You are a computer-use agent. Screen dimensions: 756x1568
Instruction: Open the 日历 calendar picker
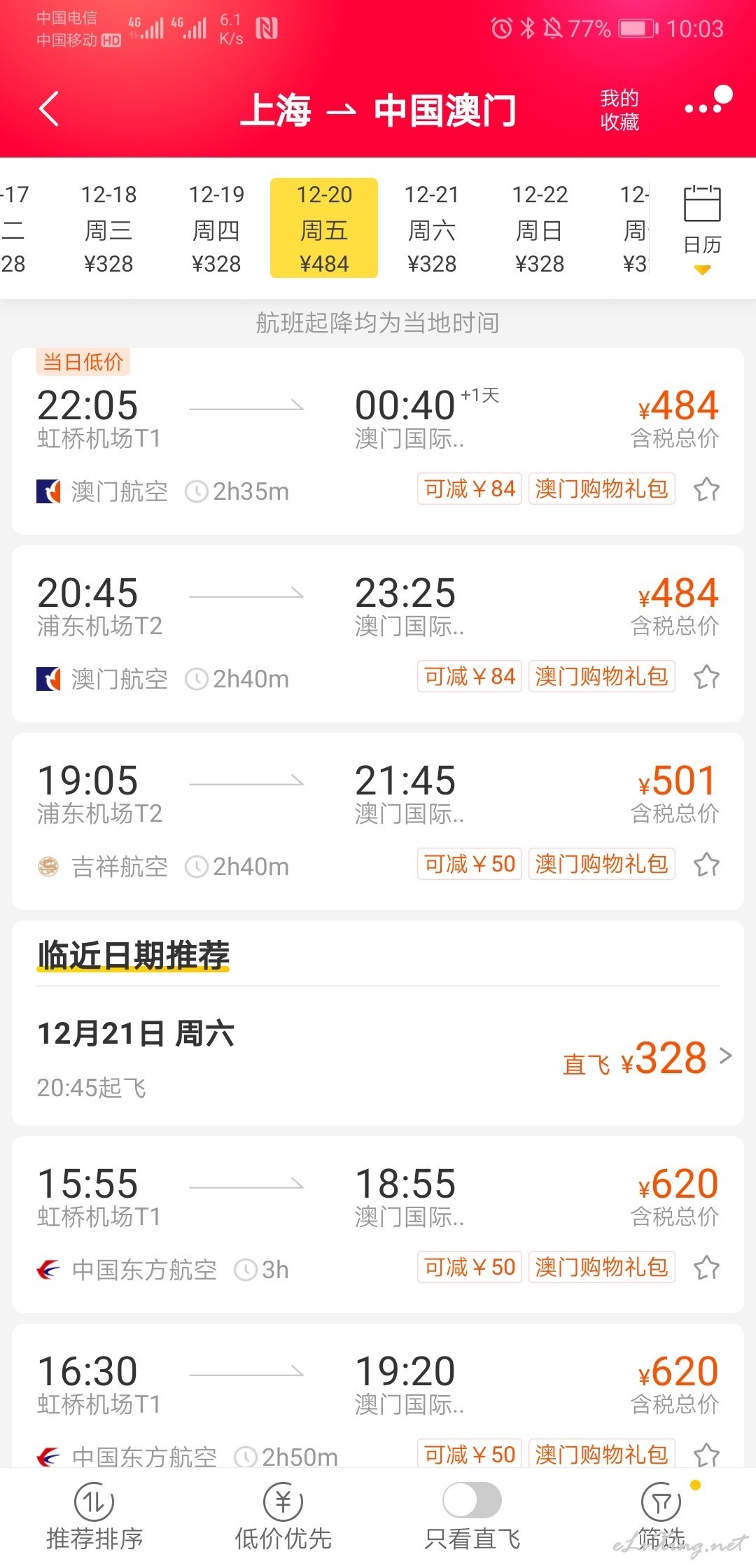click(702, 229)
